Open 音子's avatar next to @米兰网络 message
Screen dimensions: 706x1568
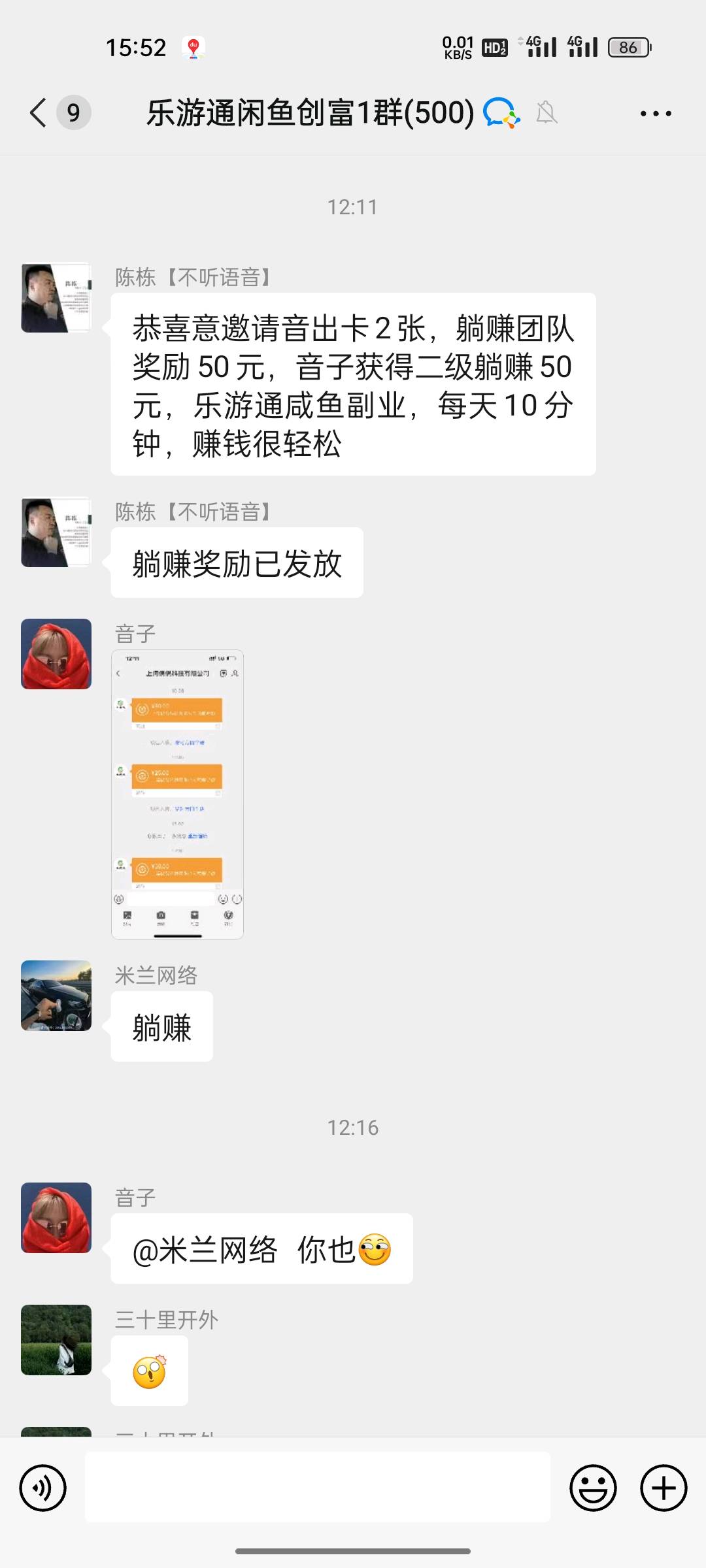[56, 1217]
